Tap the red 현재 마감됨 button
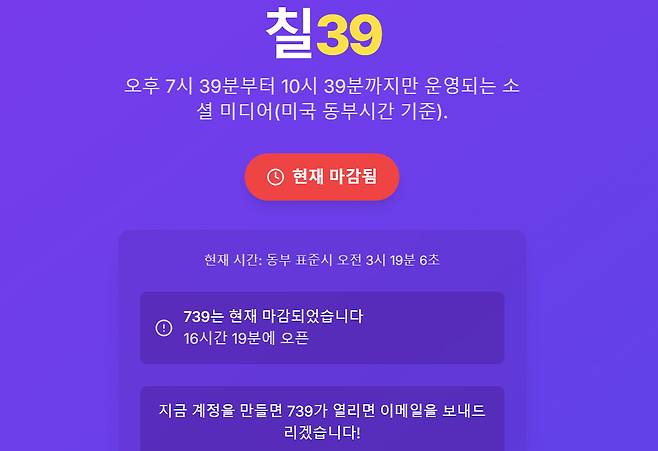The image size is (658, 451). click(x=322, y=177)
